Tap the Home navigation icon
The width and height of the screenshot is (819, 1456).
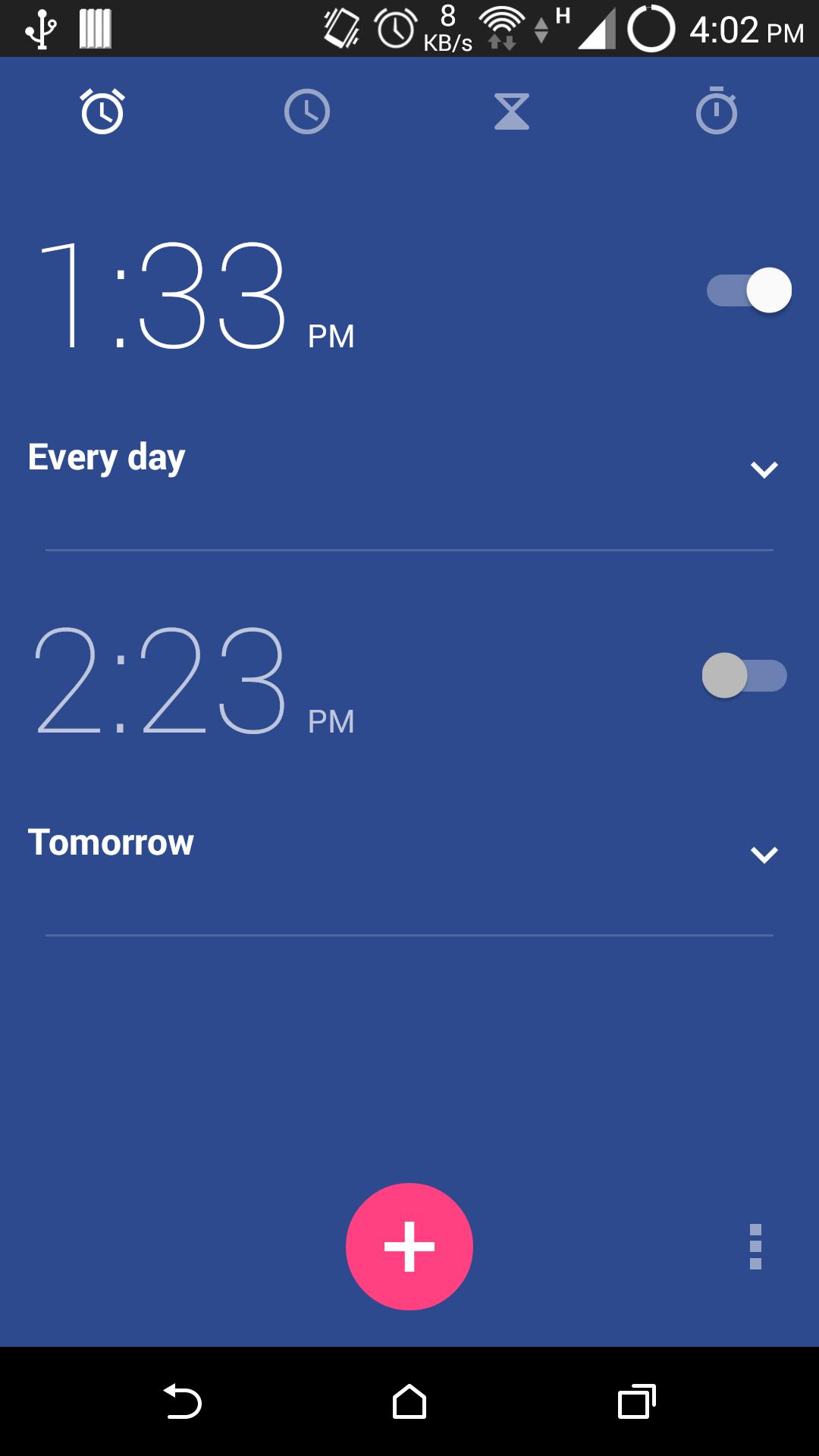tap(409, 1401)
